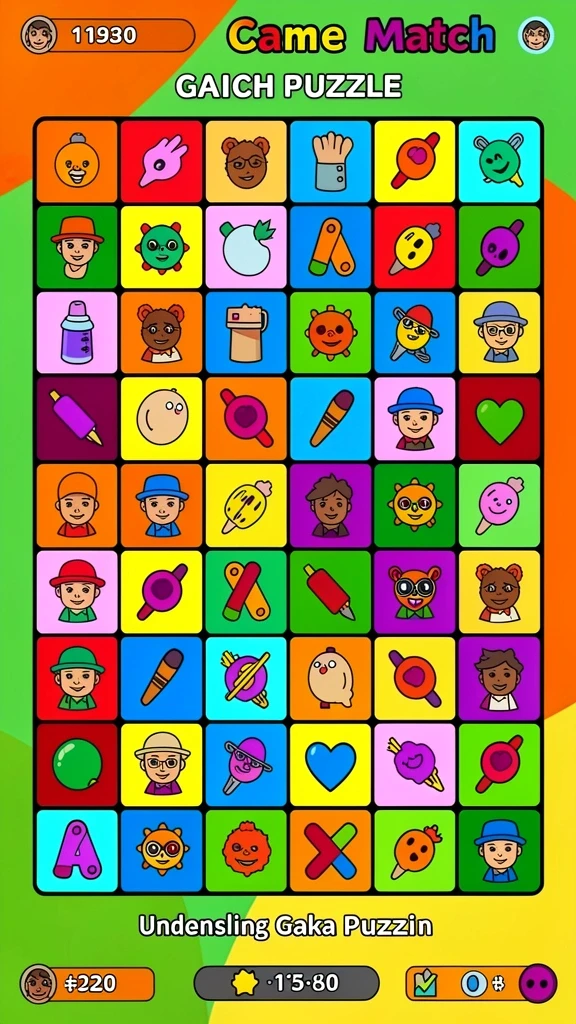Tap the chef hat tile on blue
Image resolution: width=576 pixels, height=1024 pixels.
click(x=330, y=161)
